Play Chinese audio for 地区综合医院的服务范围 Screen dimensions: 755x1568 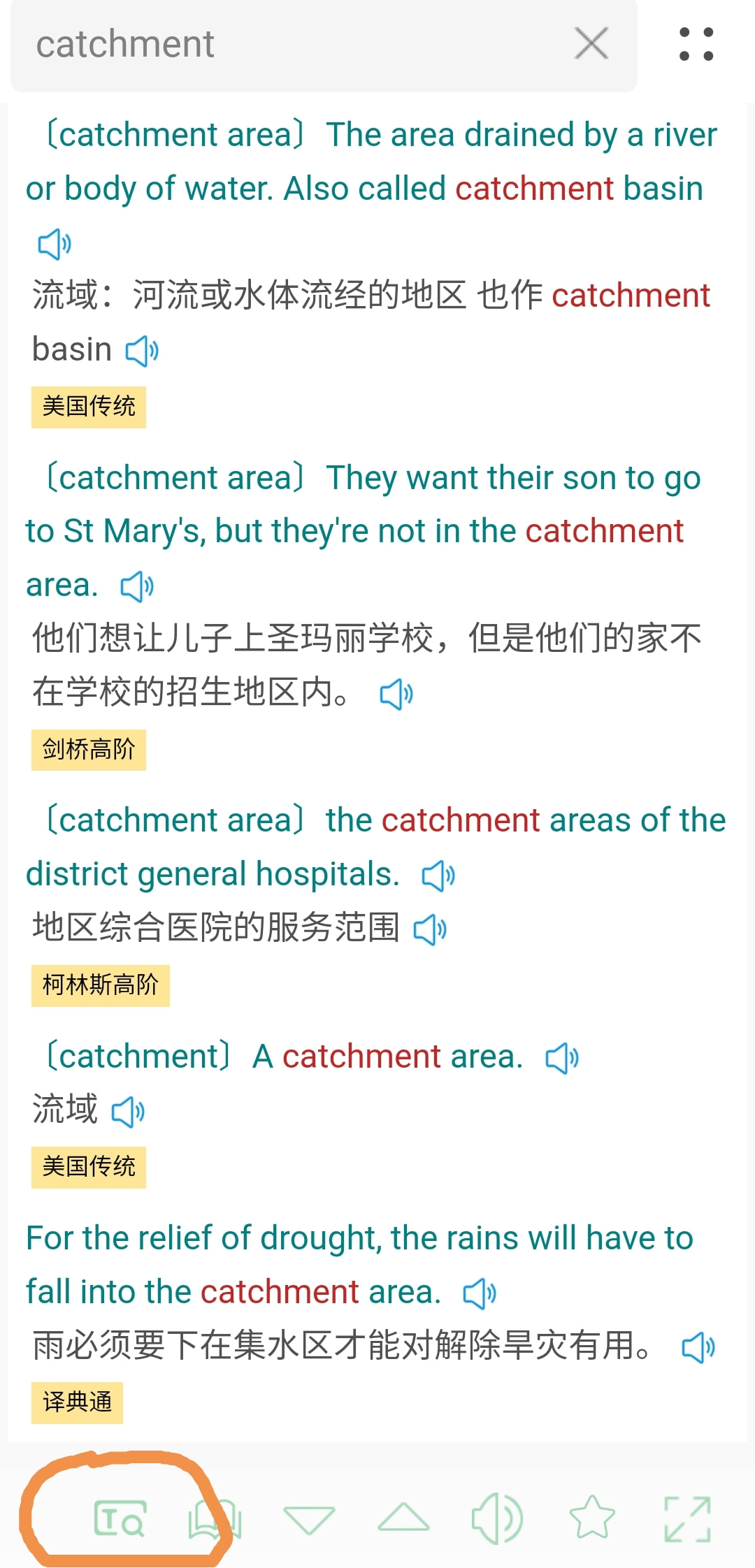click(x=431, y=930)
